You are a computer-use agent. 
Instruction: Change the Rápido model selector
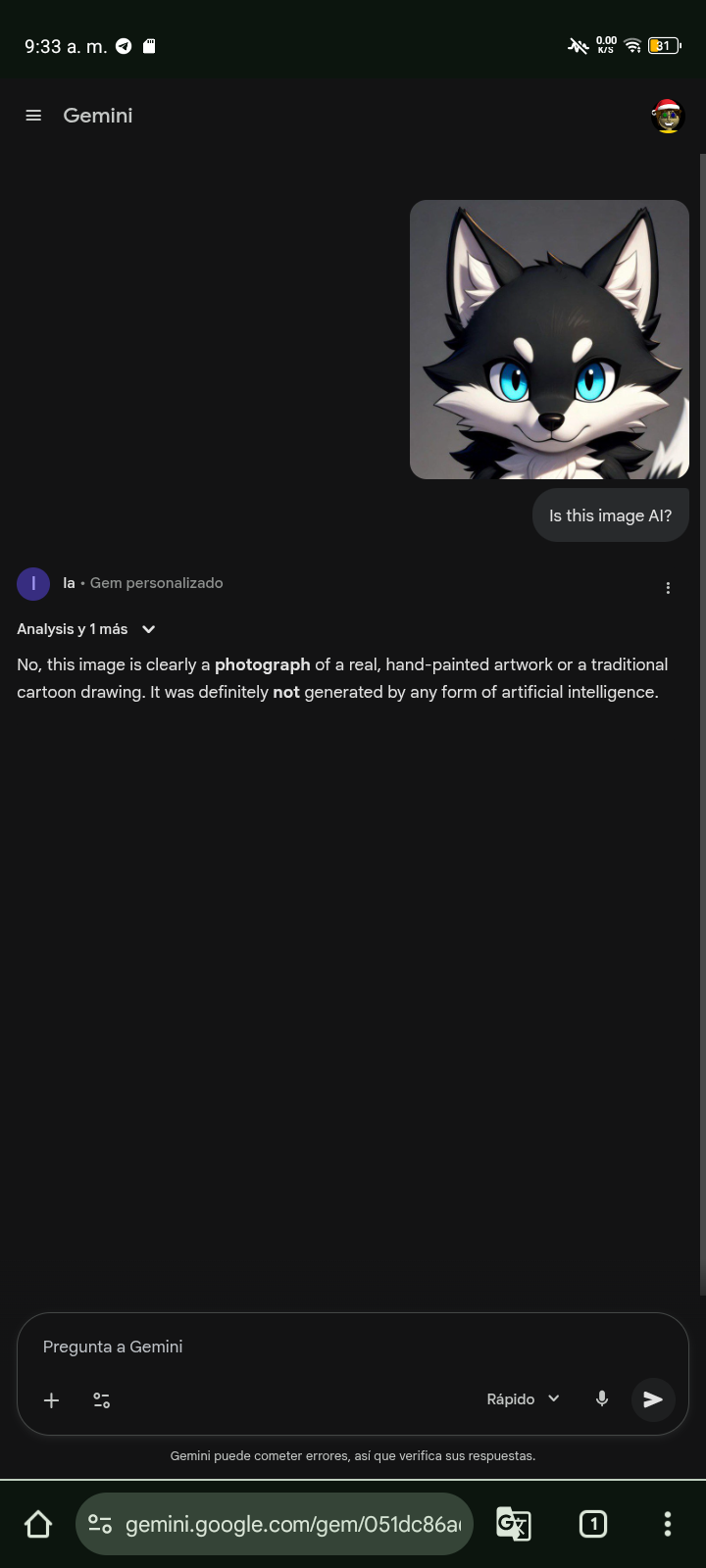523,1399
